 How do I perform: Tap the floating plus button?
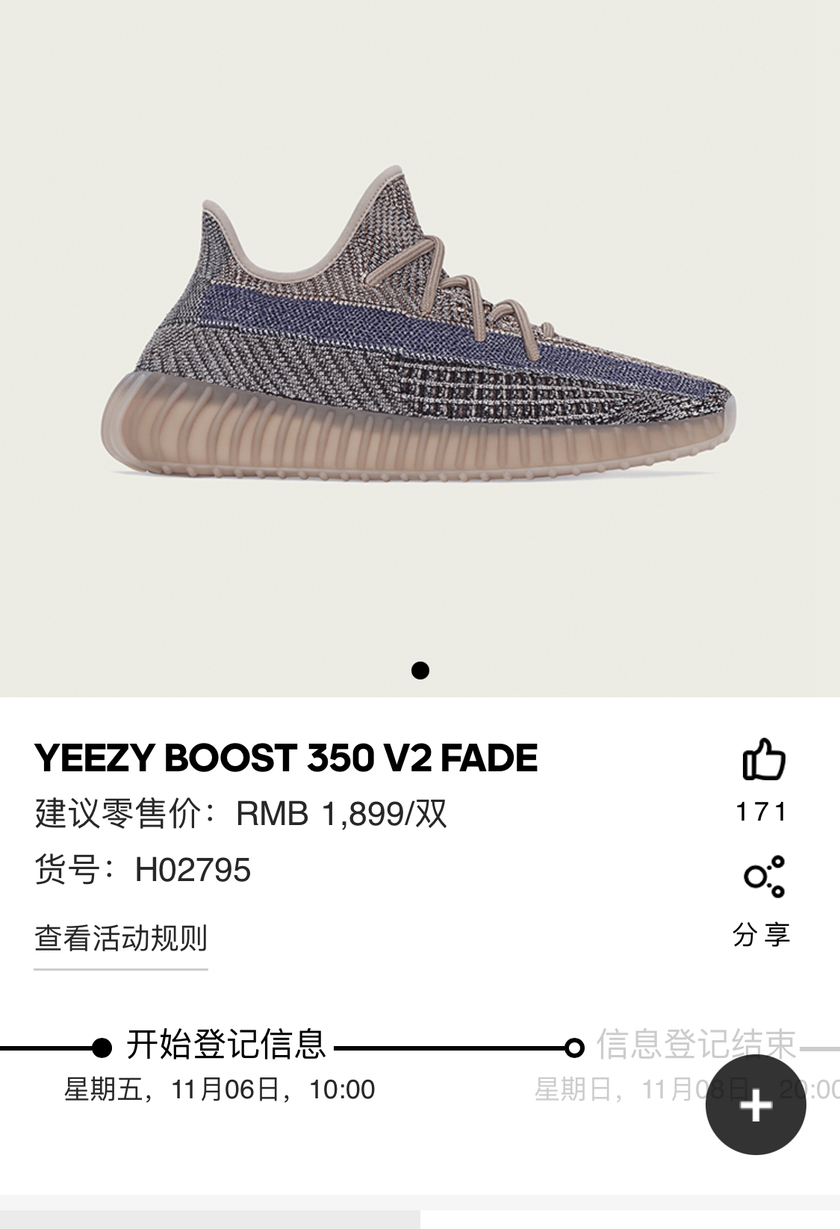756,1105
